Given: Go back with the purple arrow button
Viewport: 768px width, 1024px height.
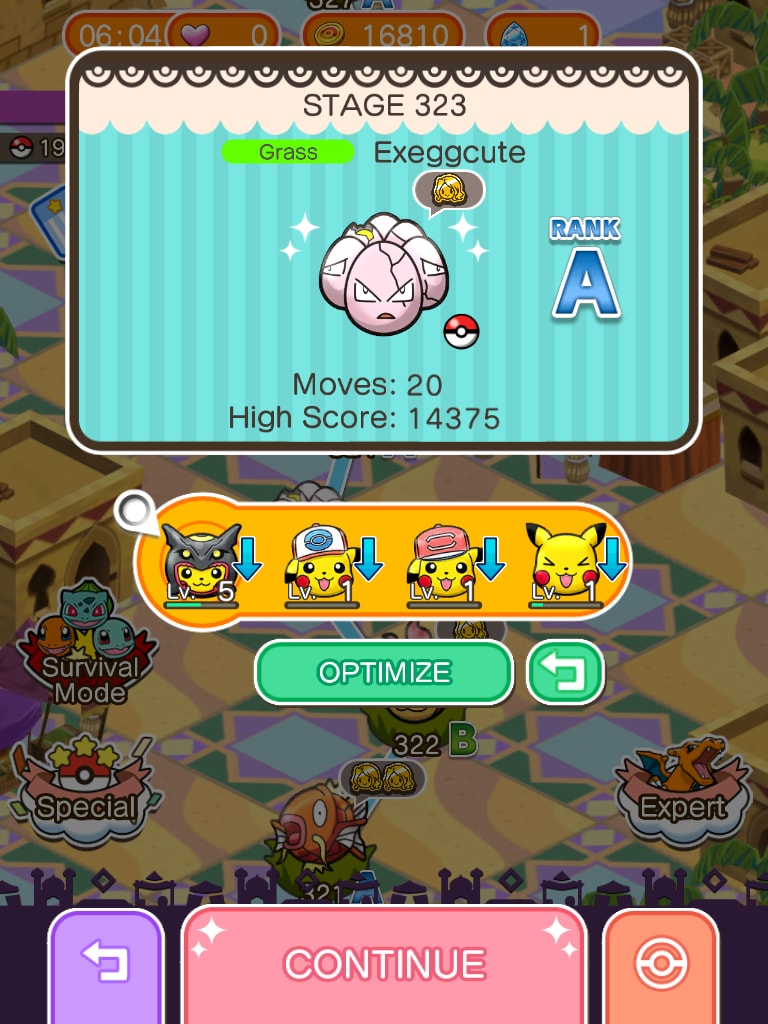Looking at the screenshot, I should click(x=106, y=964).
